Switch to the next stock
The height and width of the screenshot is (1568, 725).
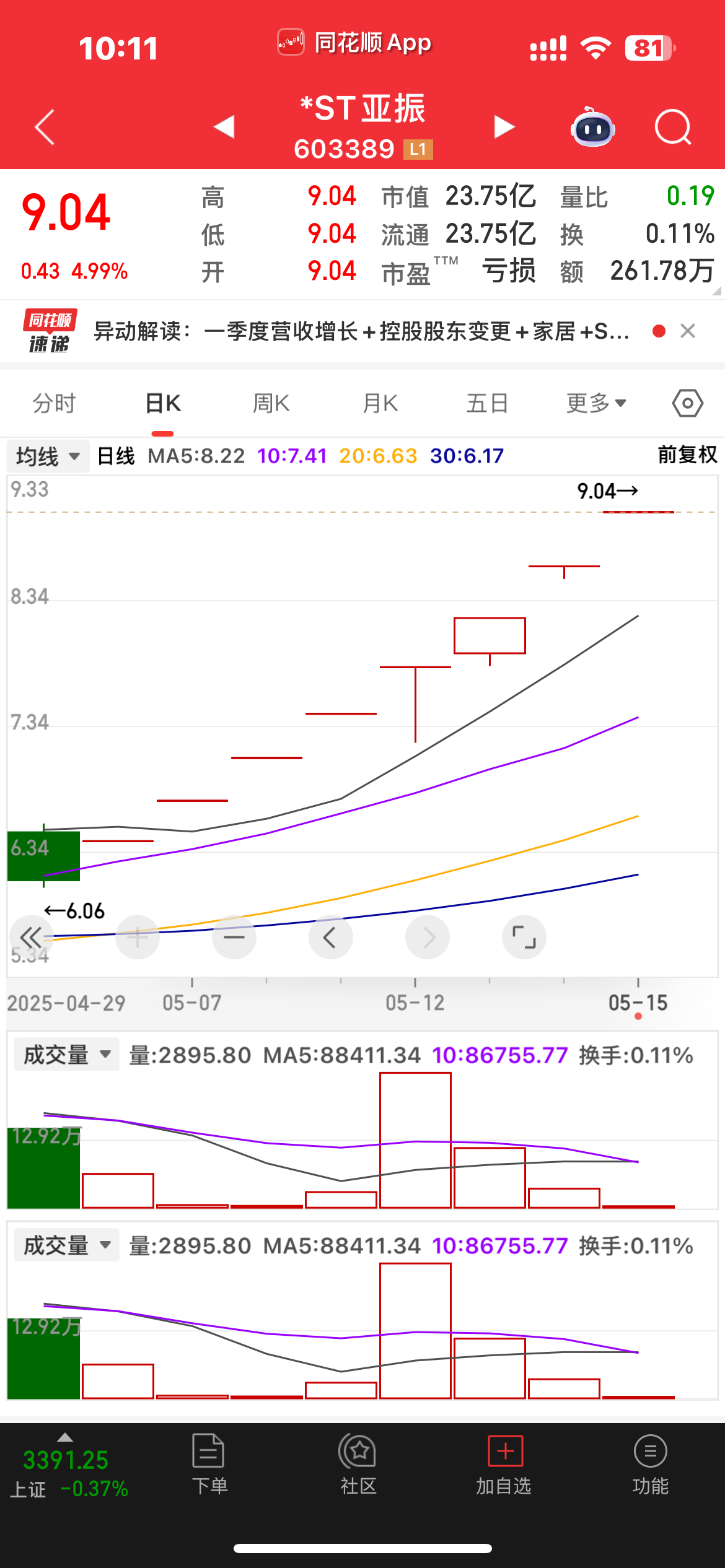tap(504, 127)
